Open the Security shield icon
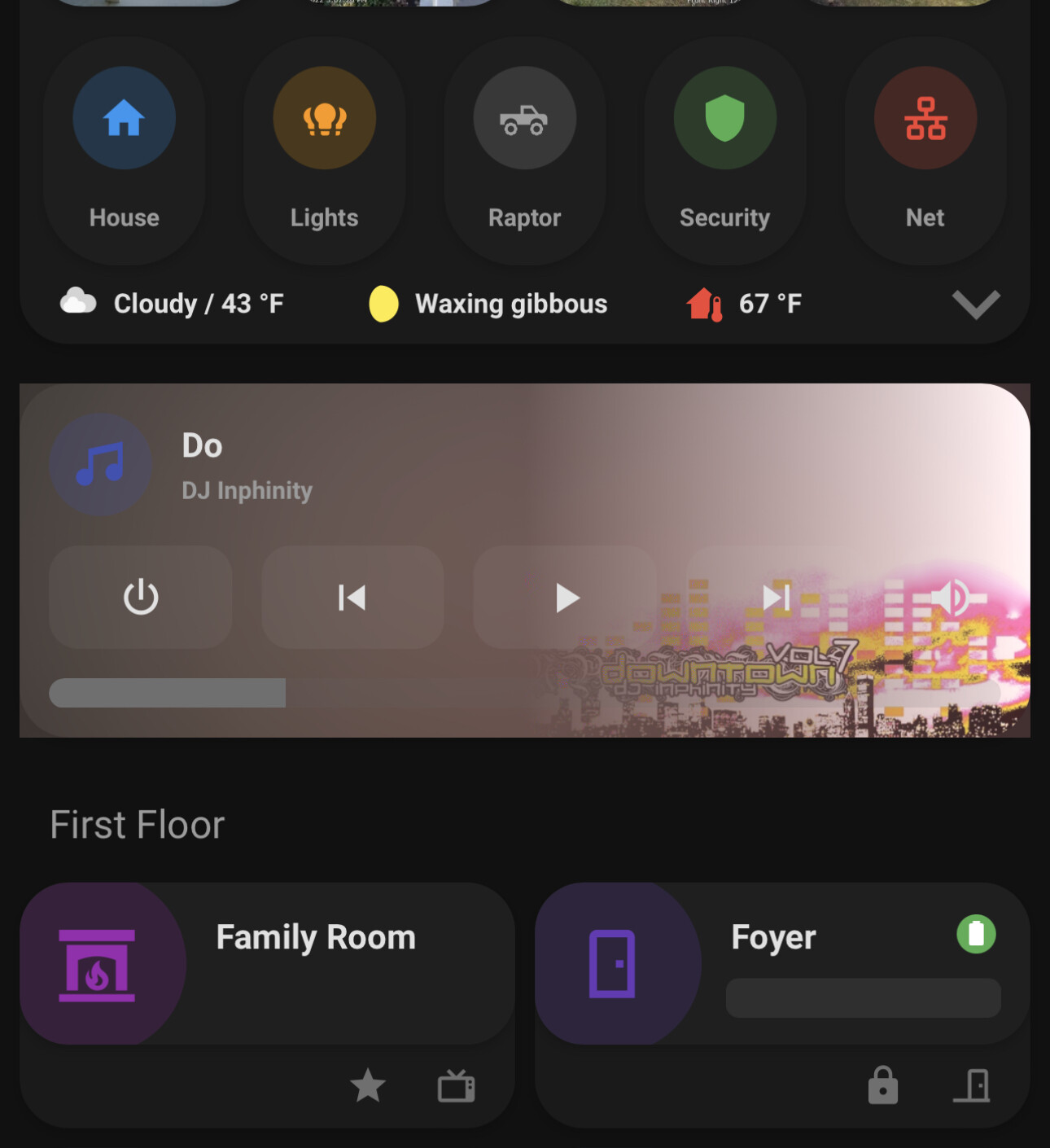1050x1148 pixels. [724, 117]
